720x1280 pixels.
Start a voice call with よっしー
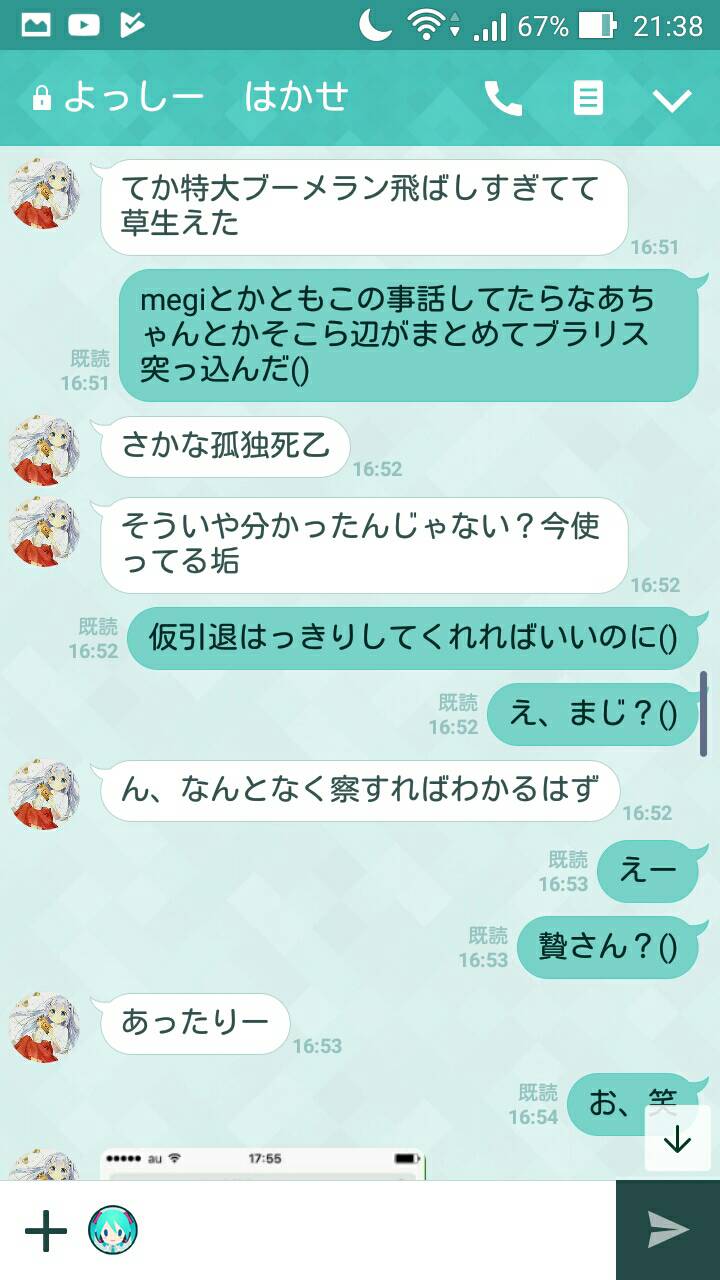[503, 98]
